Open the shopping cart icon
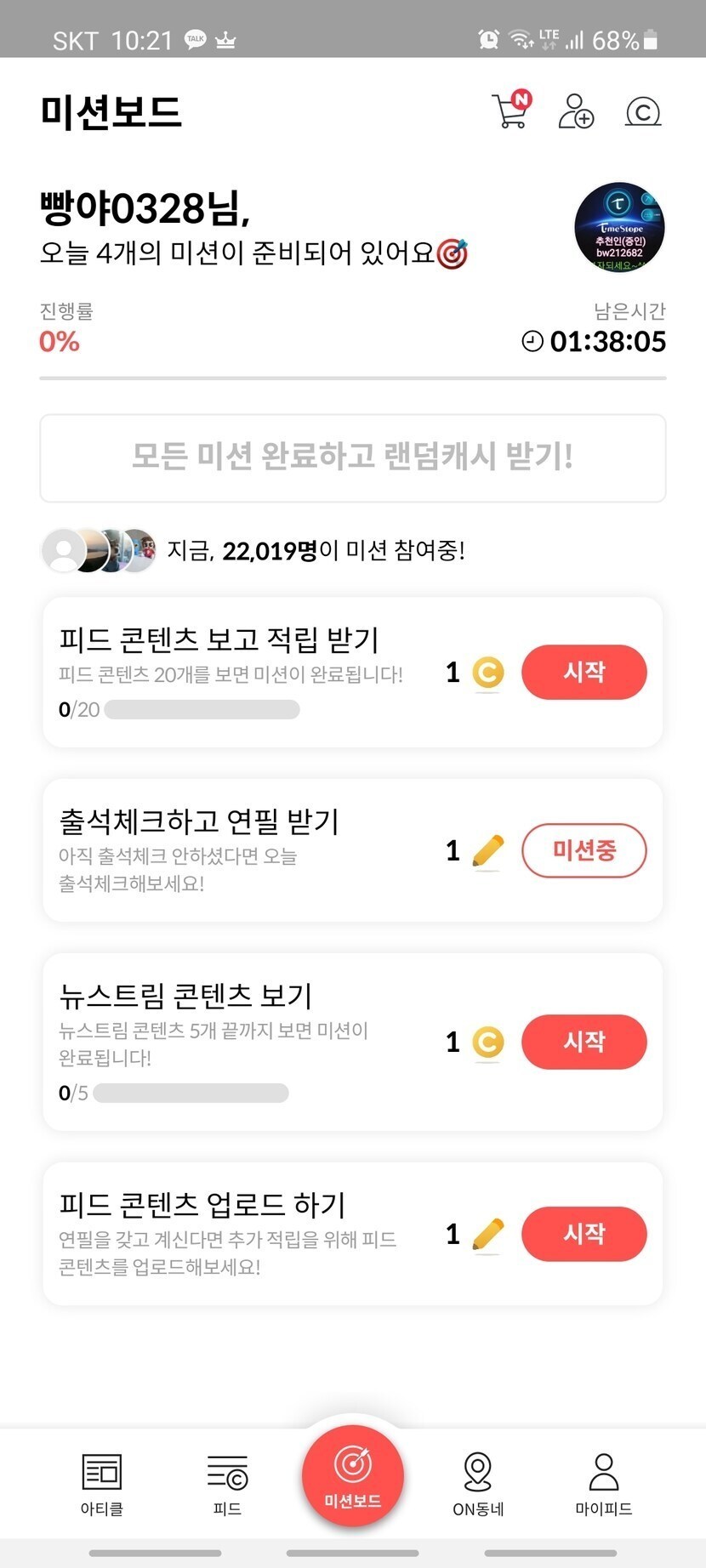The width and height of the screenshot is (706, 1568). point(510,111)
